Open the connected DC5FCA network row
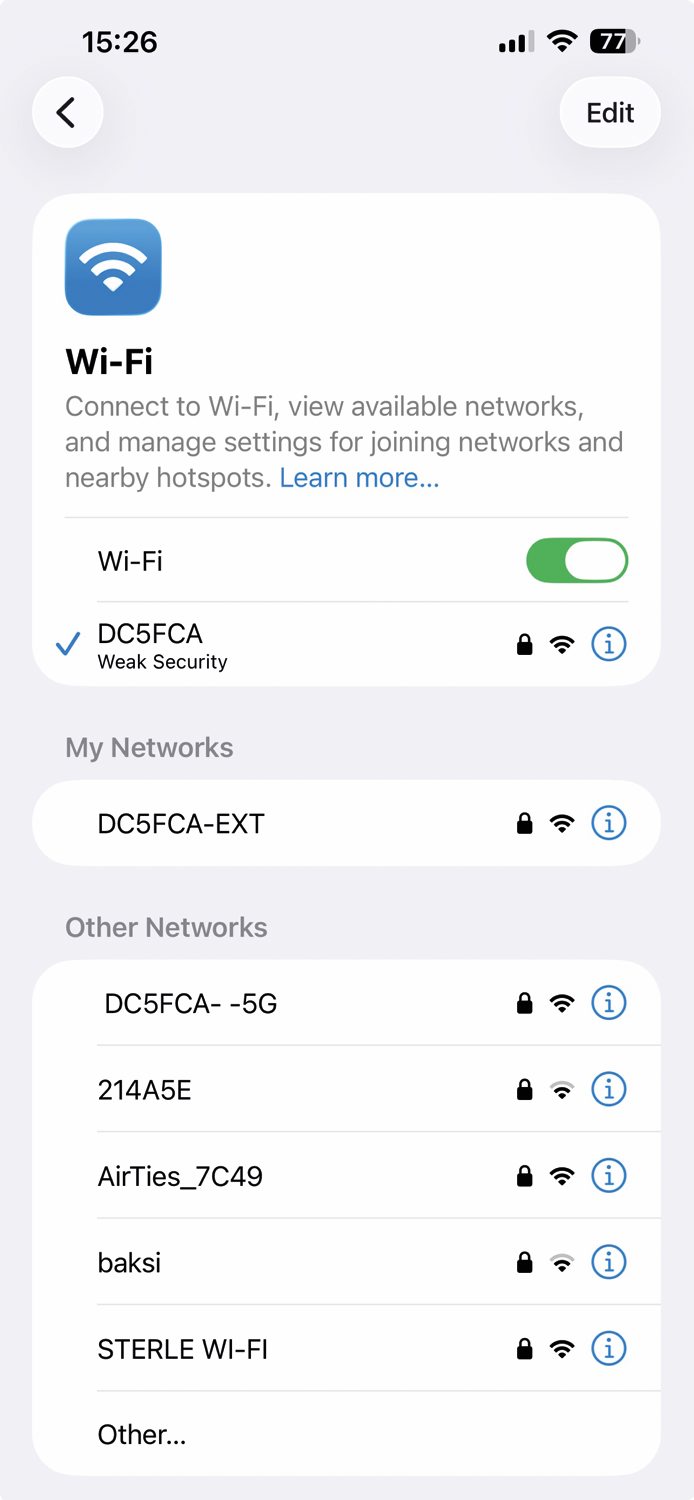The height and width of the screenshot is (1500, 694). (x=347, y=644)
